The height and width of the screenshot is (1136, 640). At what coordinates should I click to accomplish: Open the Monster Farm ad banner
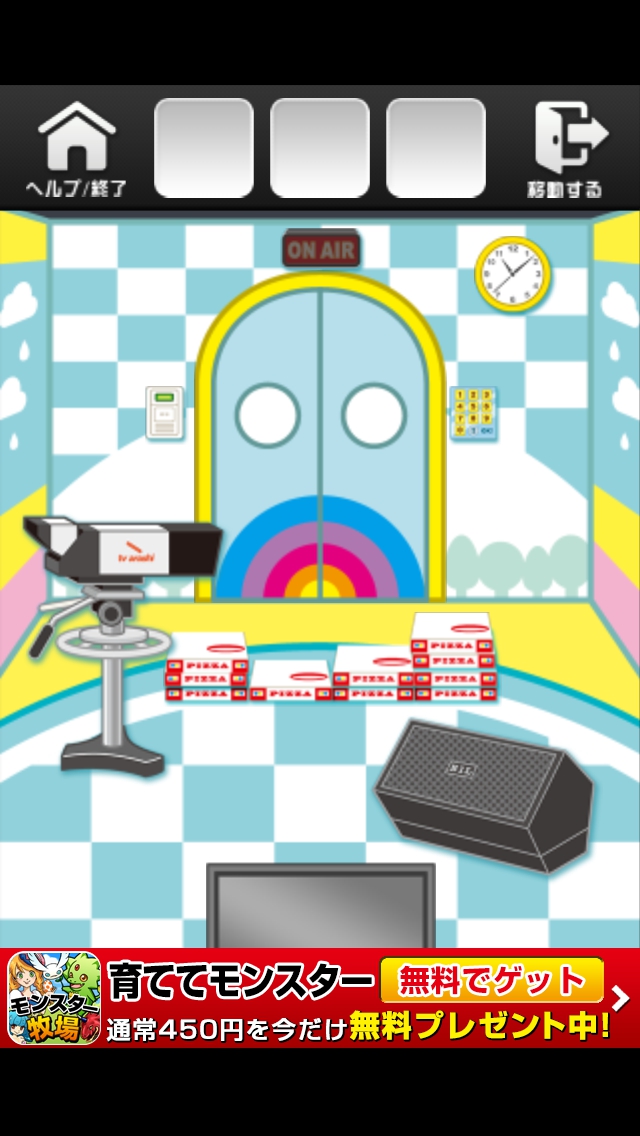[320, 998]
